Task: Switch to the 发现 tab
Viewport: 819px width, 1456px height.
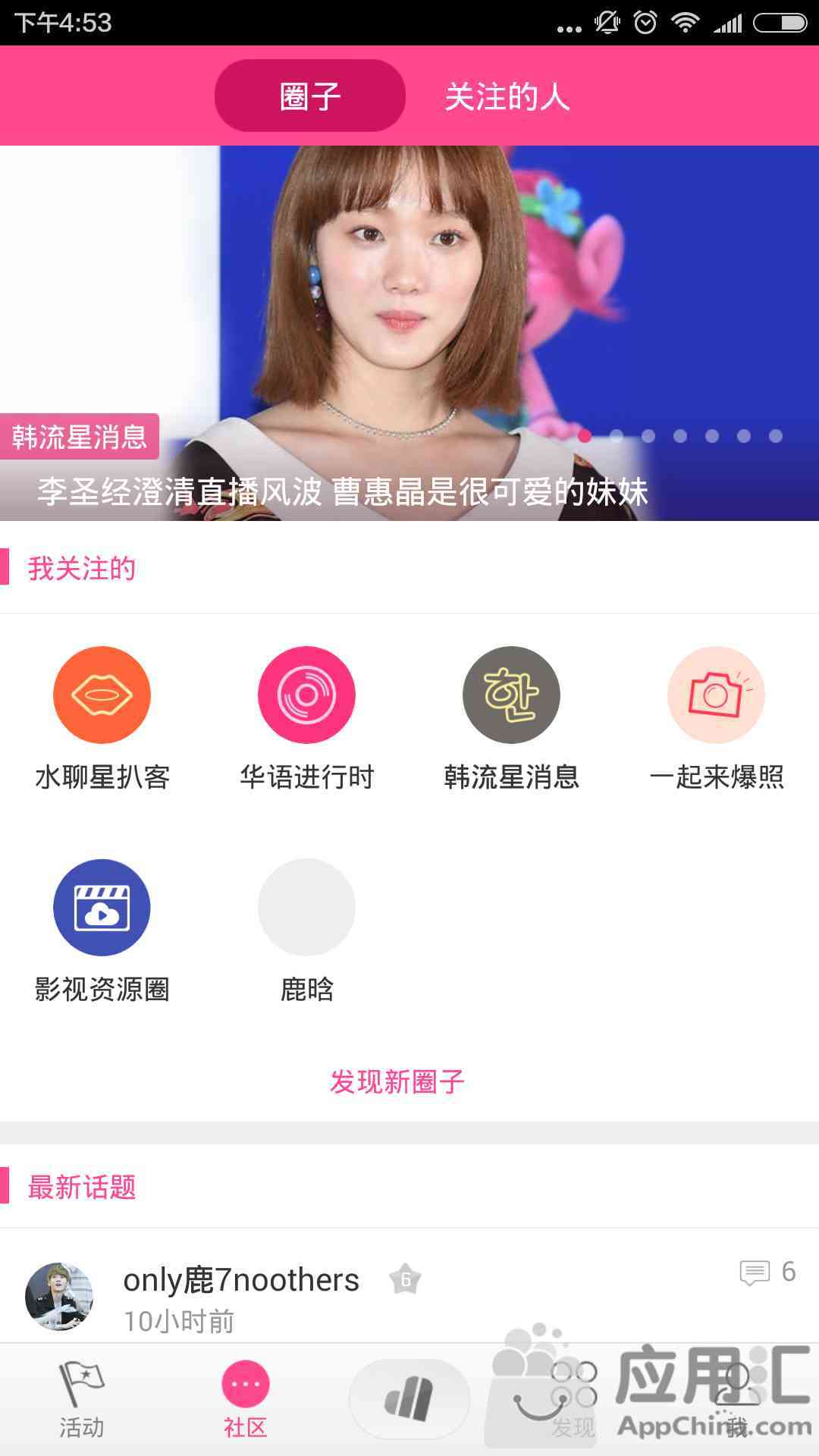Action: click(573, 1400)
